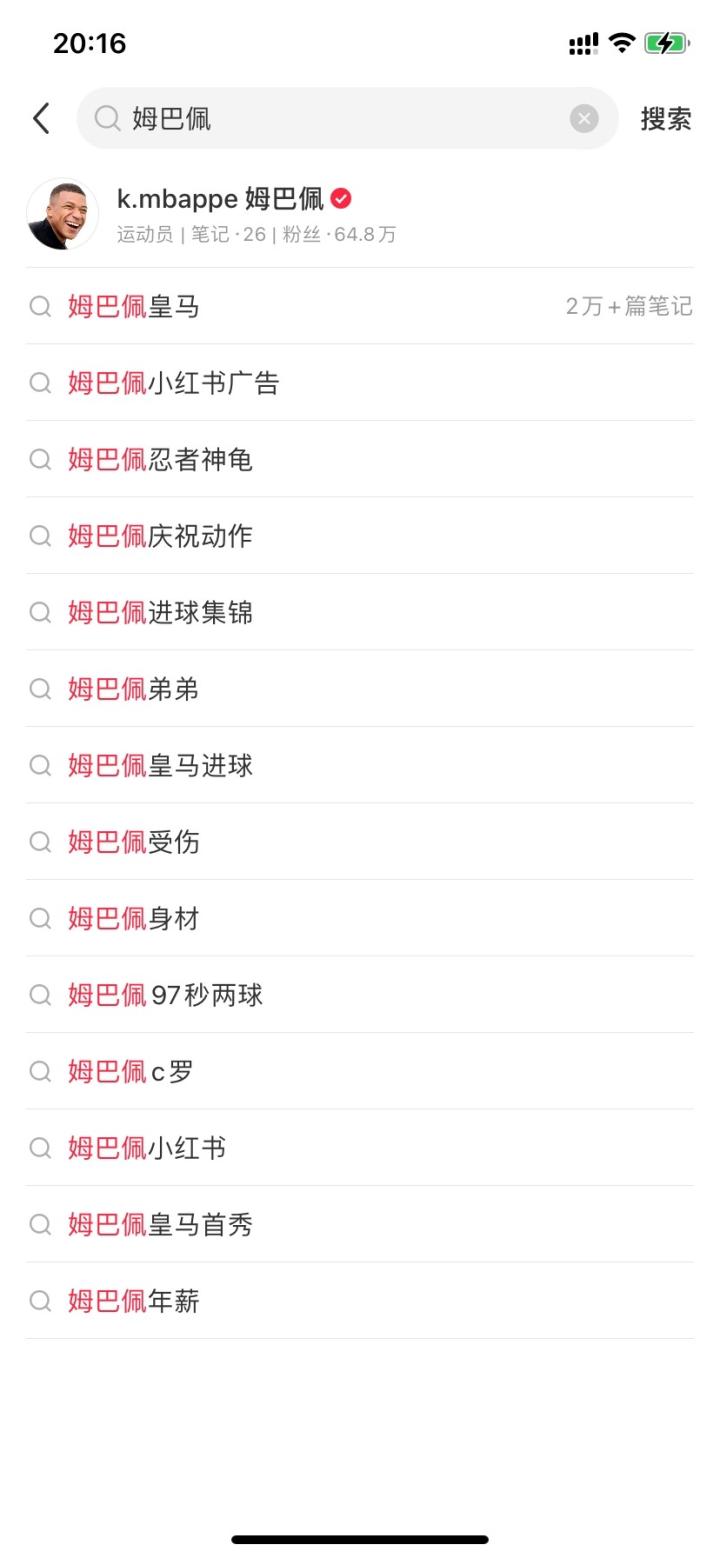Viewport: 720px width, 1558px height.
Task: Clear the search text with the X icon
Action: point(584,119)
